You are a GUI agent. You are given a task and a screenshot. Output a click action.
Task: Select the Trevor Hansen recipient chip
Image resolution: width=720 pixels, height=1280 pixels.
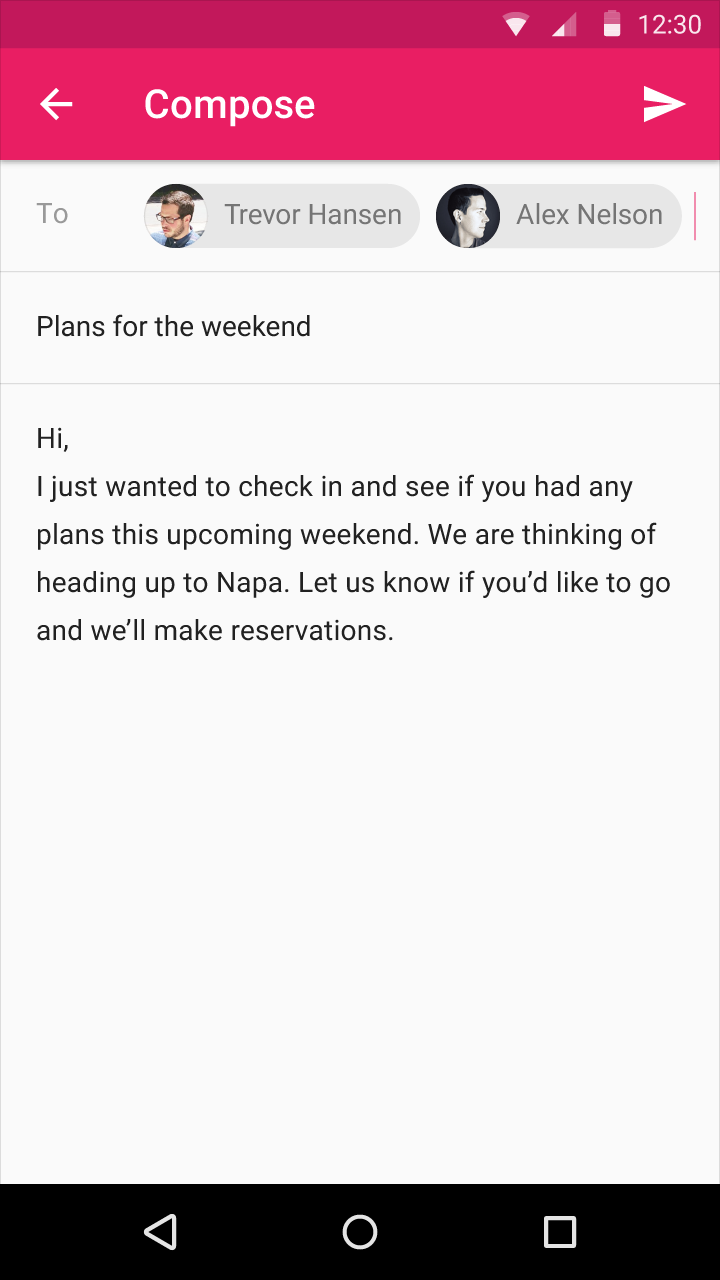283,215
